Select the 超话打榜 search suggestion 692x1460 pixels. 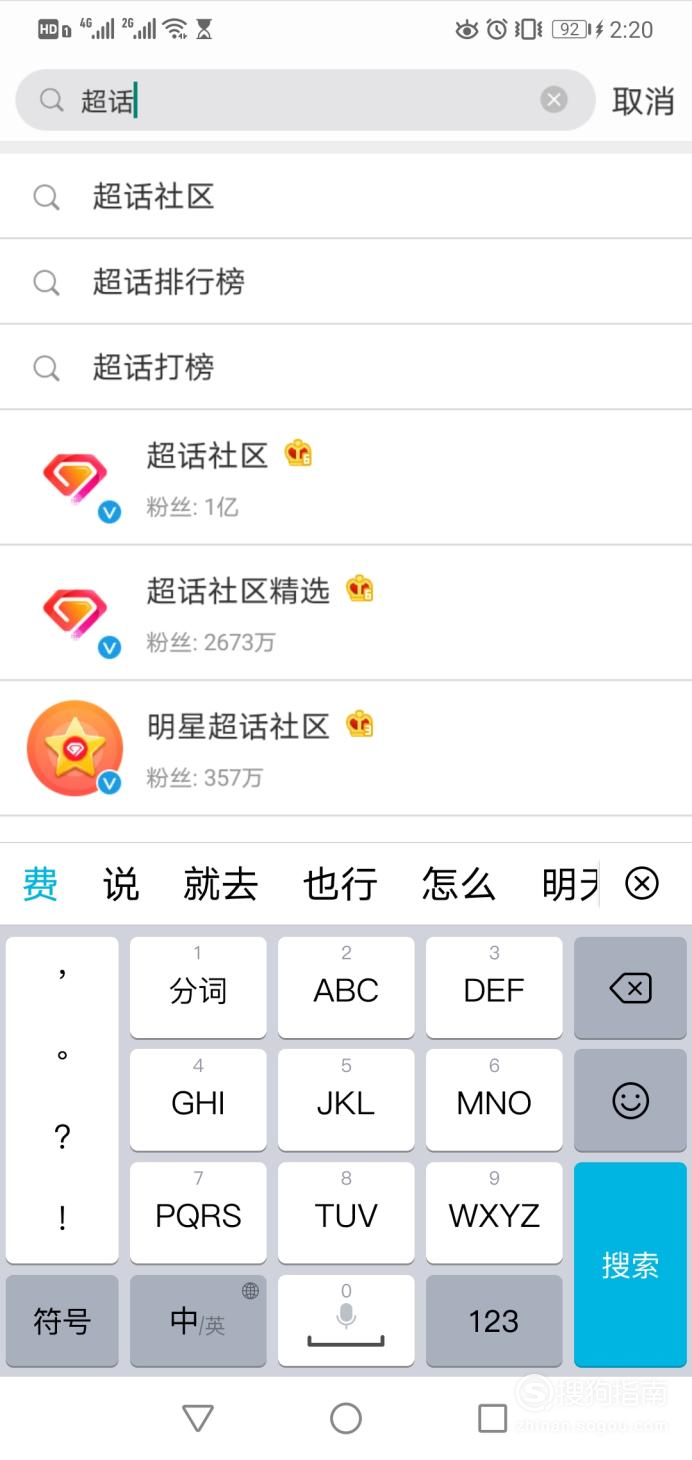pyautogui.click(x=346, y=367)
